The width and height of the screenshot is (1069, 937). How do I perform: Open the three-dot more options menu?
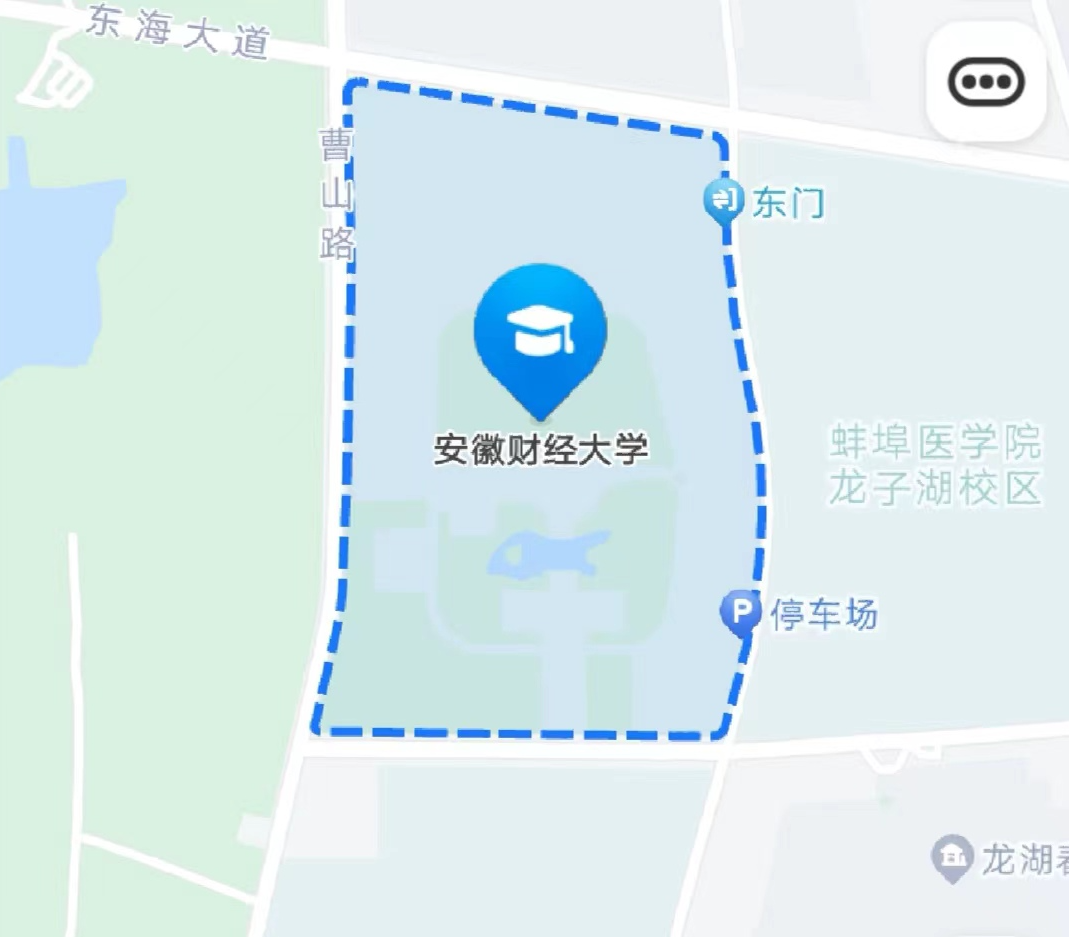986,82
